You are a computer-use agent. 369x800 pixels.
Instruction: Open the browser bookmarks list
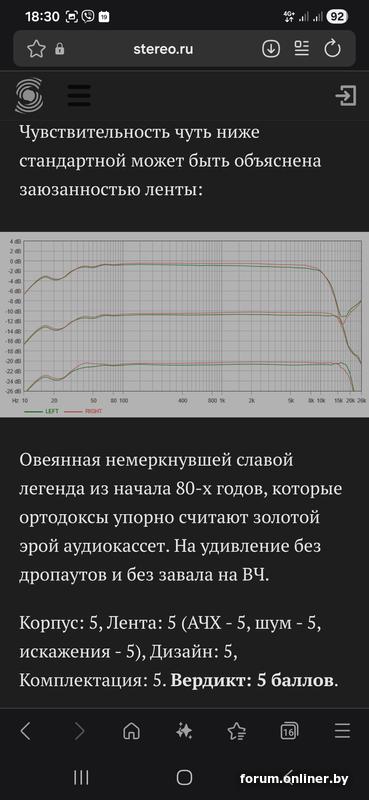[237, 732]
